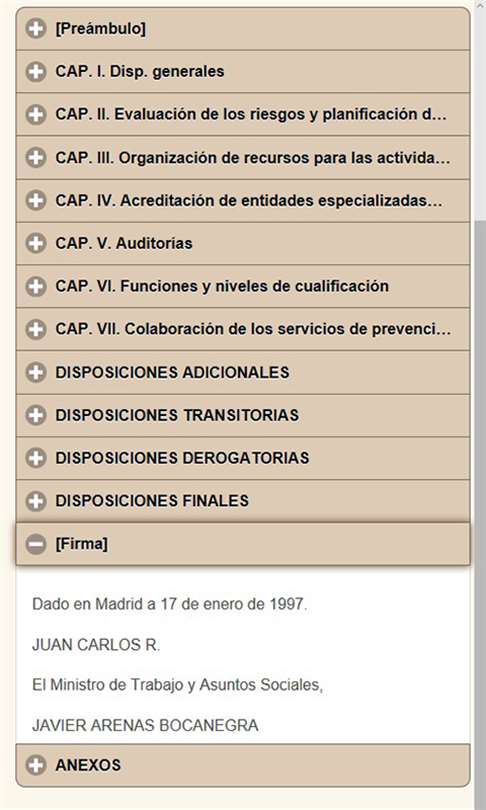Screen dimensions: 486x810
Task: Expand DISPOSICIONES ADICIONALES
Action: (x=243, y=372)
